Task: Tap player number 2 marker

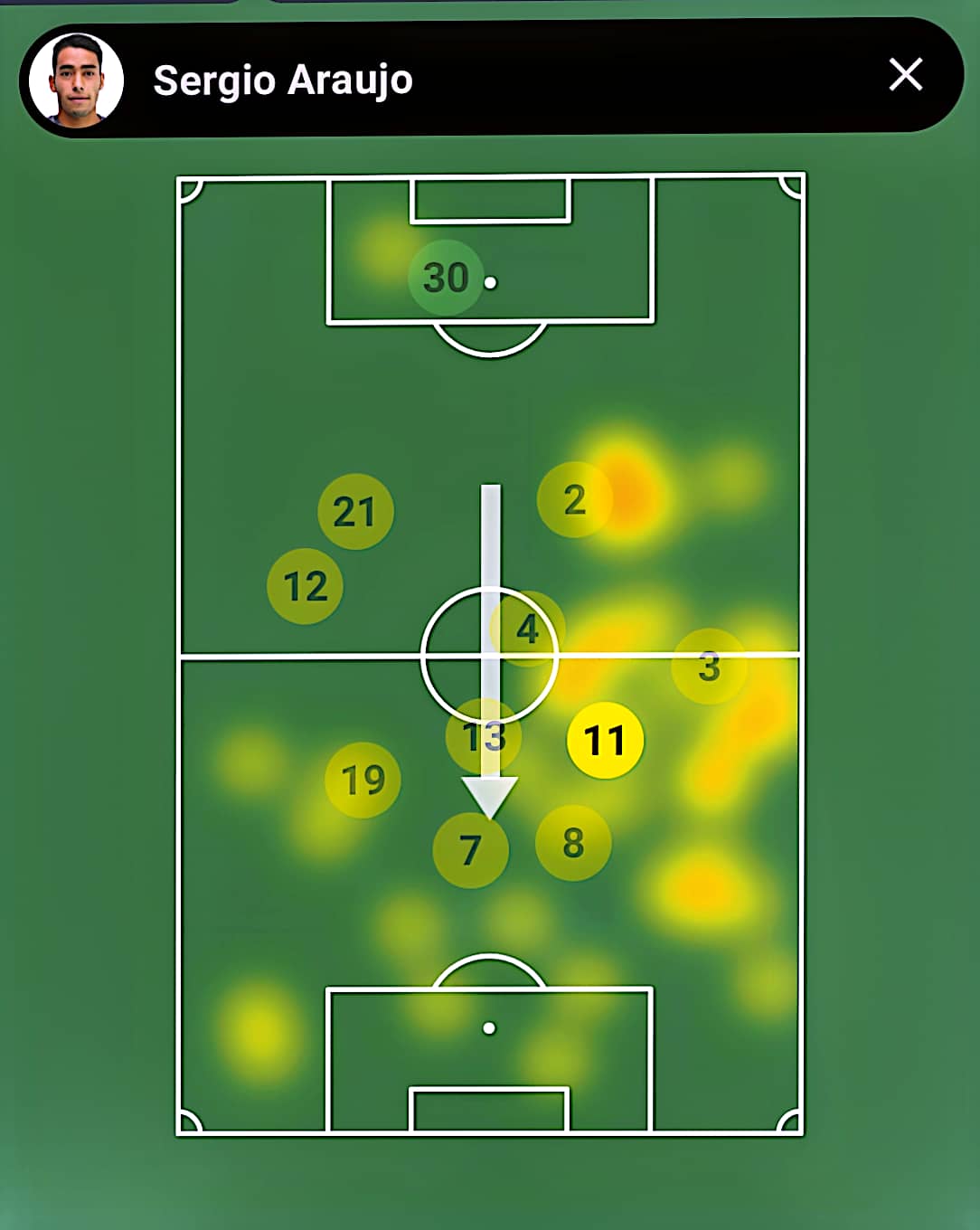Action: [574, 499]
